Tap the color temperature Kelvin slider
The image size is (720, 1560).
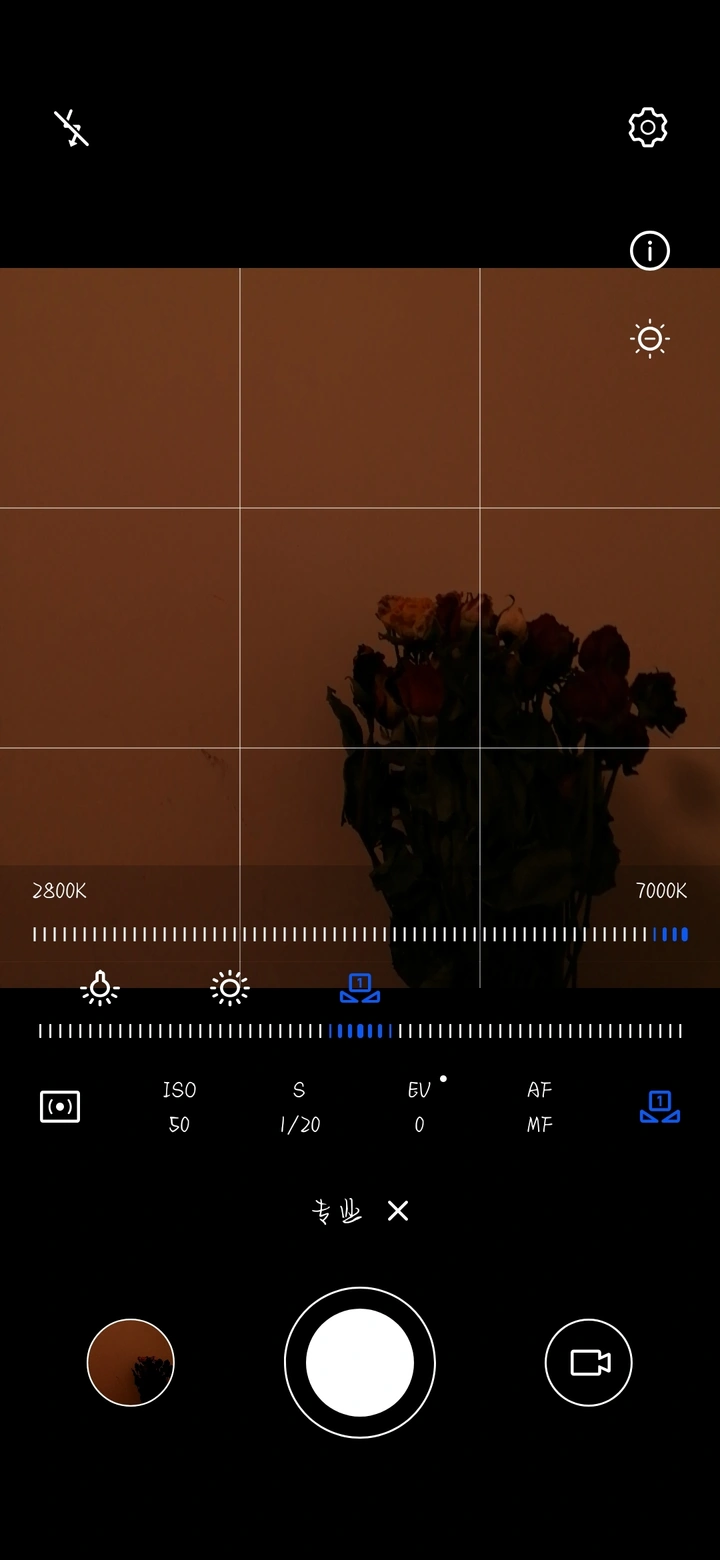[x=360, y=934]
